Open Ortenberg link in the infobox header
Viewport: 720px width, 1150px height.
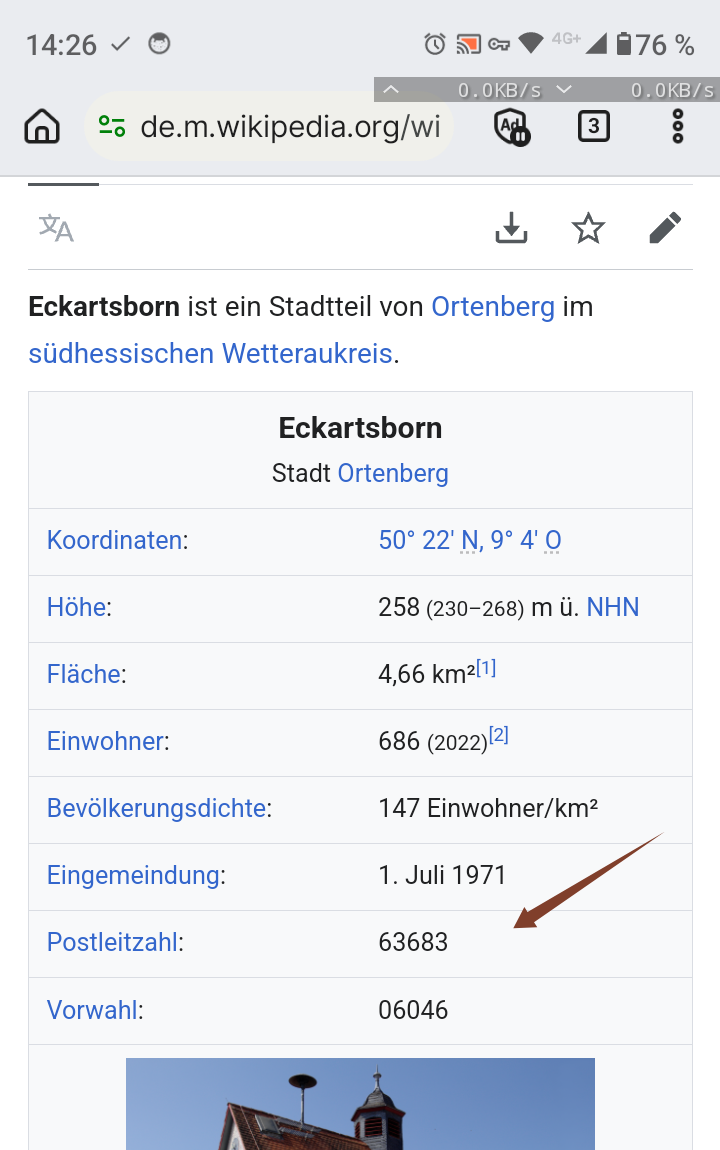point(393,473)
